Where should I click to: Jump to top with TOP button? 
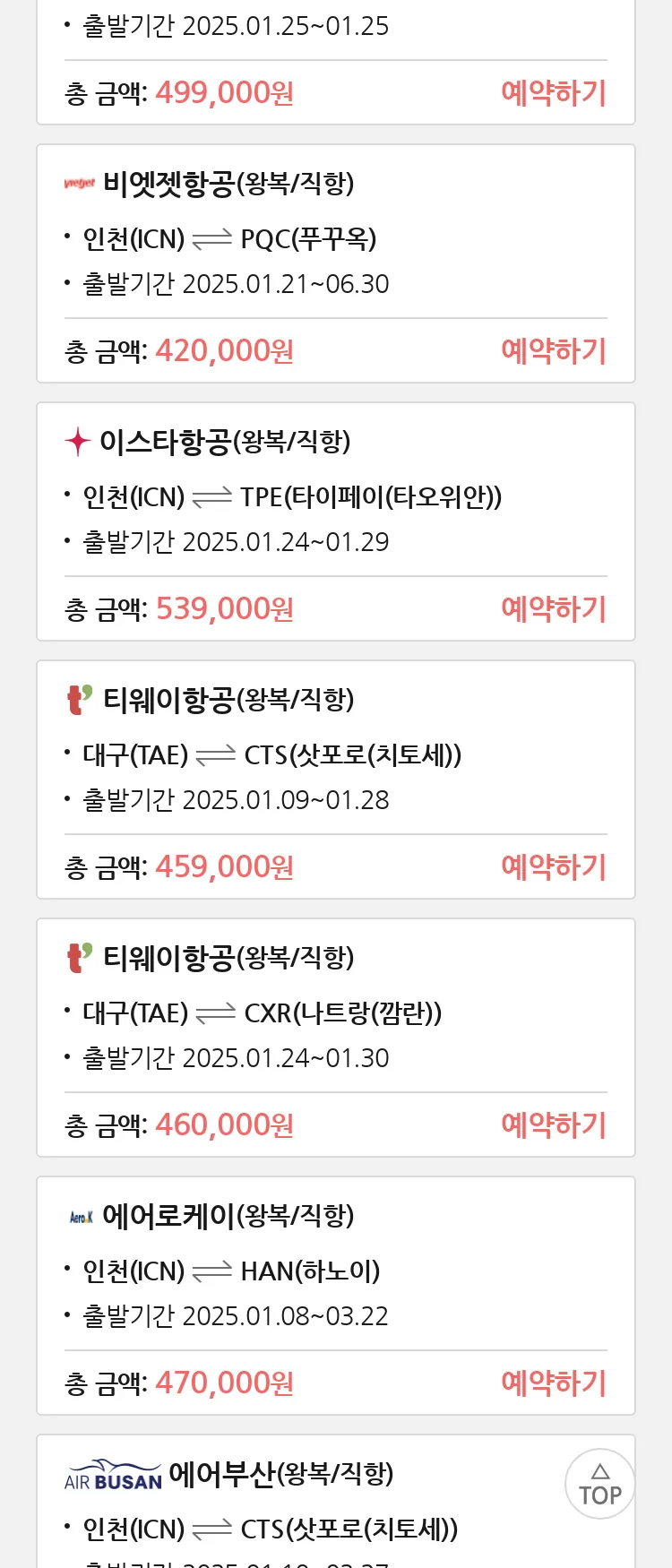(599, 1484)
